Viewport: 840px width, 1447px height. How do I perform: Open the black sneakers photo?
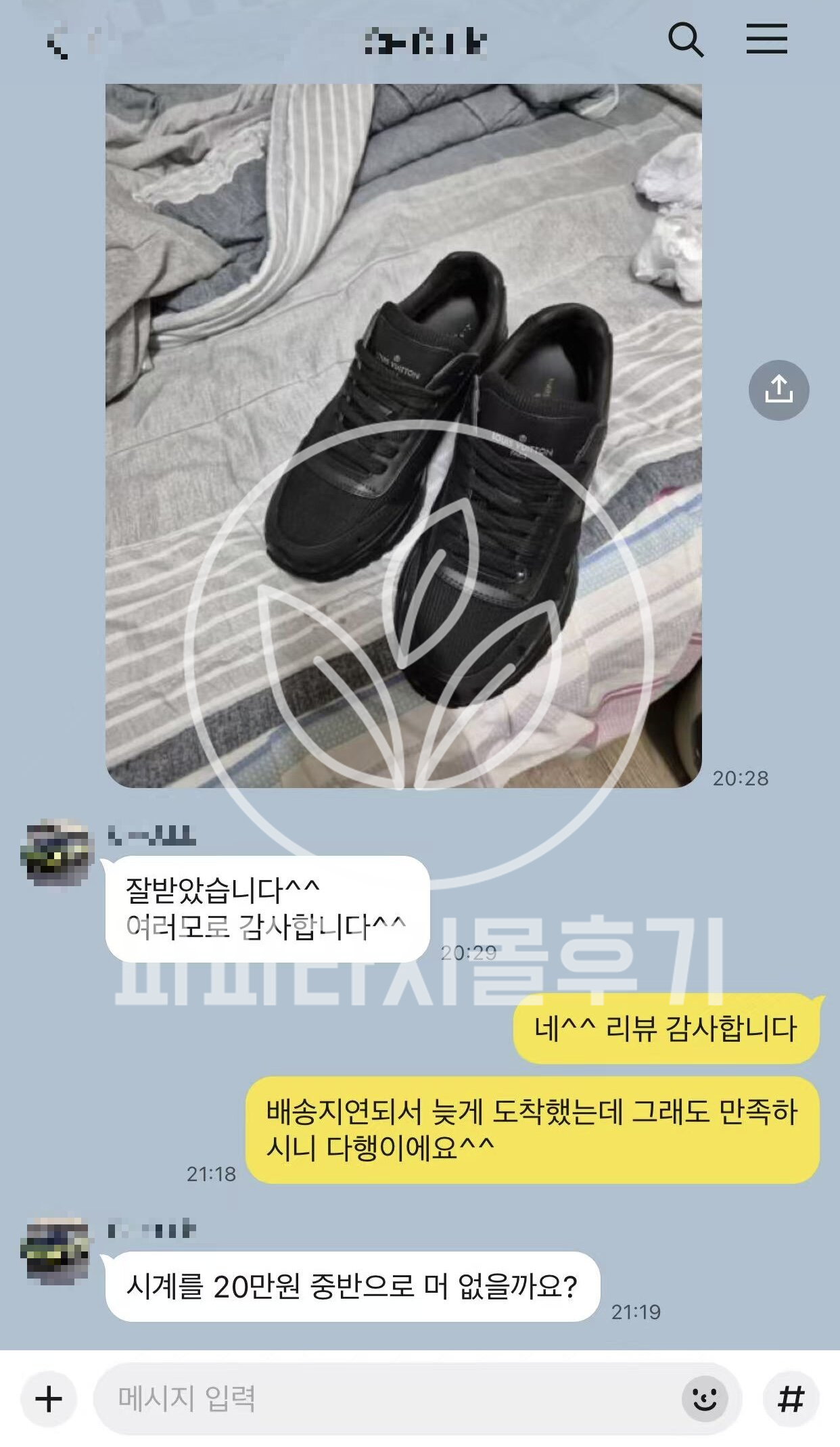[x=403, y=435]
